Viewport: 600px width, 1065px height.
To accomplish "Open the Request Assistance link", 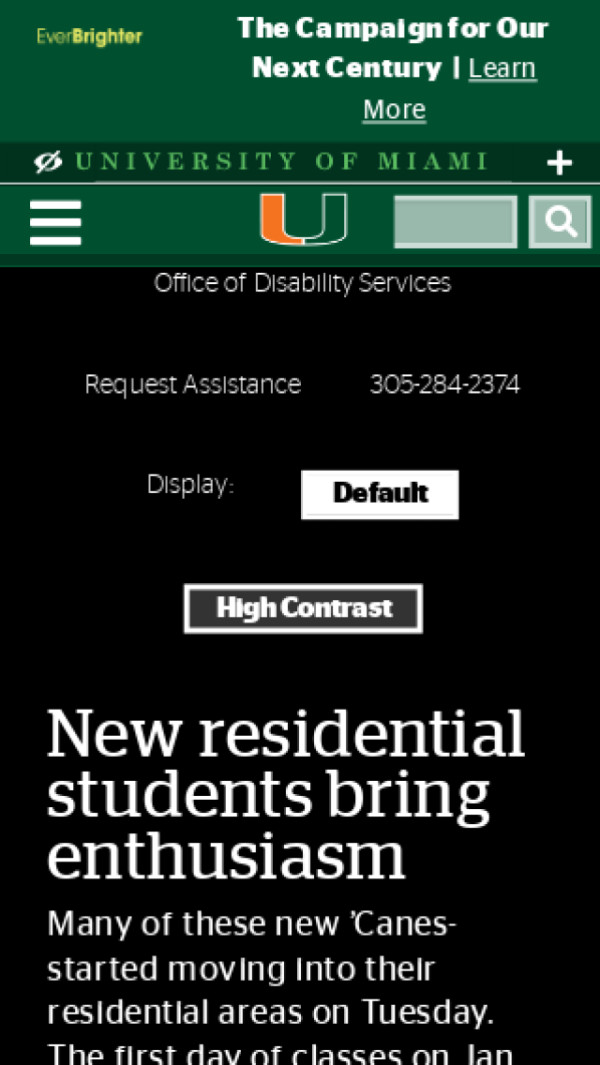I will click(192, 385).
